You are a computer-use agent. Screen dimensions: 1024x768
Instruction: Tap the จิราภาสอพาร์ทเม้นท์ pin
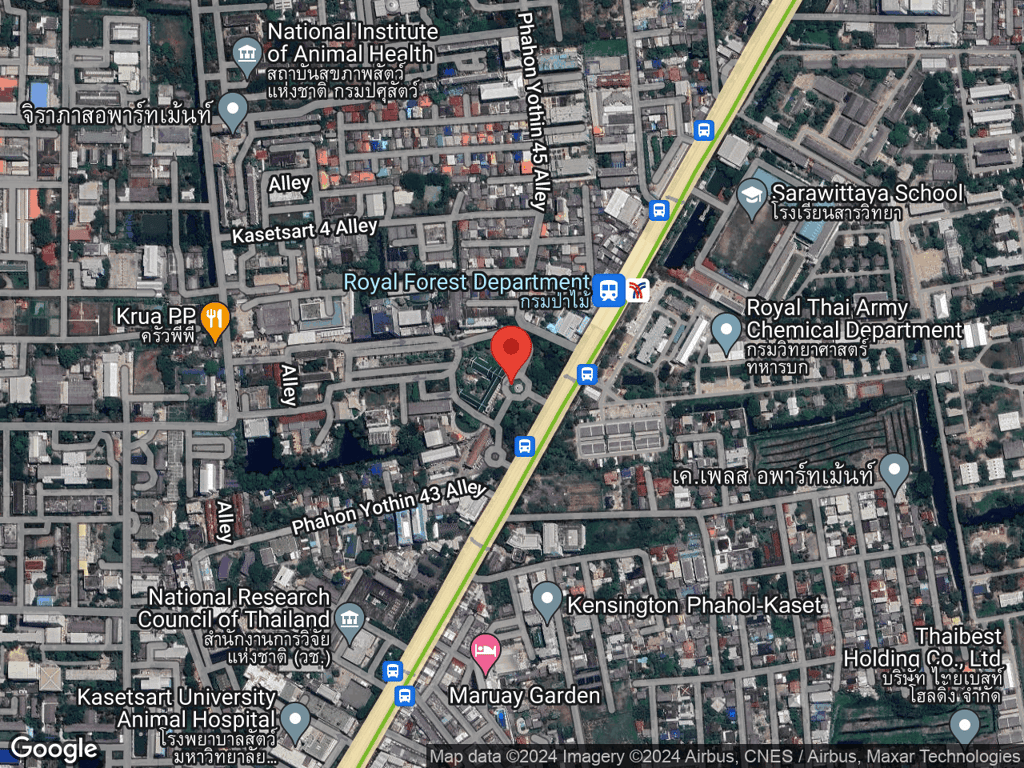click(x=233, y=111)
